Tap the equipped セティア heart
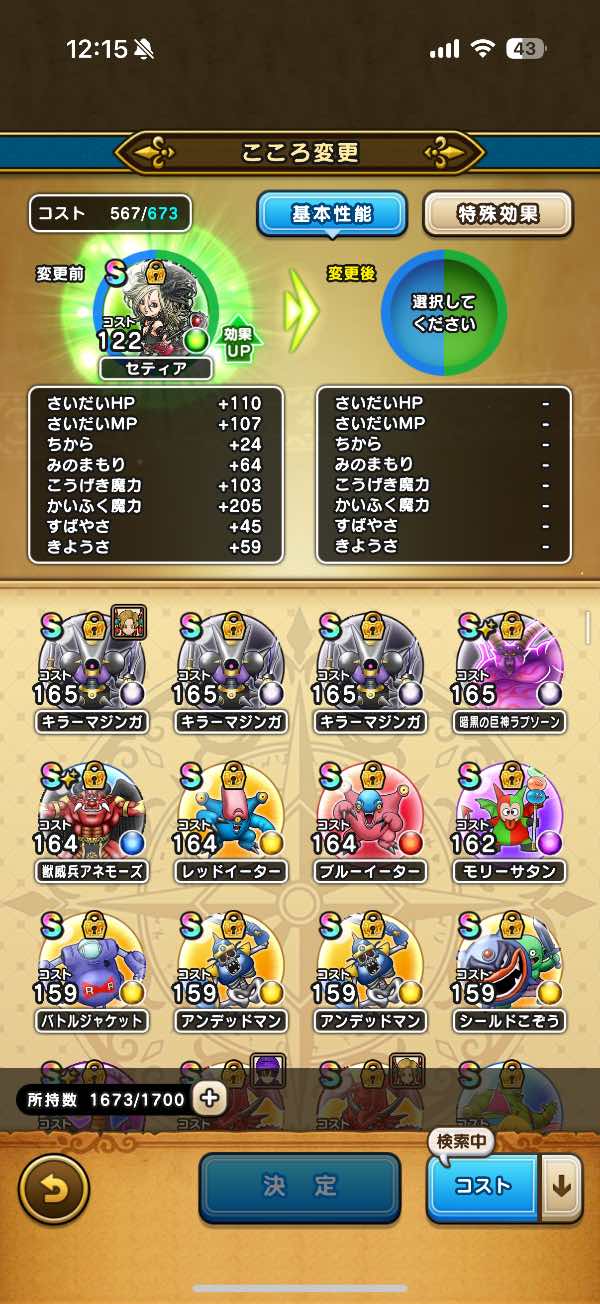Viewport: 600px width, 1304px height. click(x=155, y=312)
